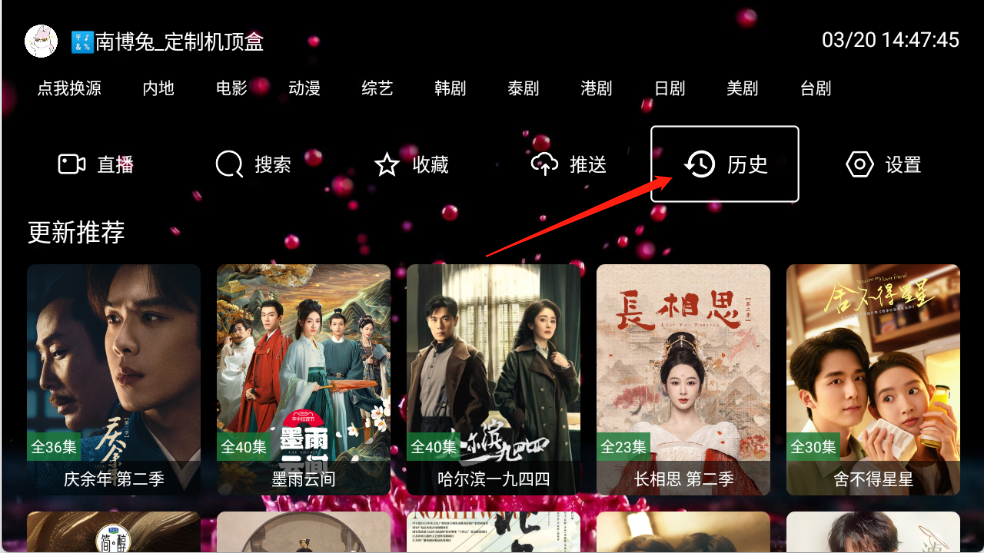984x553 pixels.
Task: Open the 墨雨云间 show card
Action: [x=303, y=378]
